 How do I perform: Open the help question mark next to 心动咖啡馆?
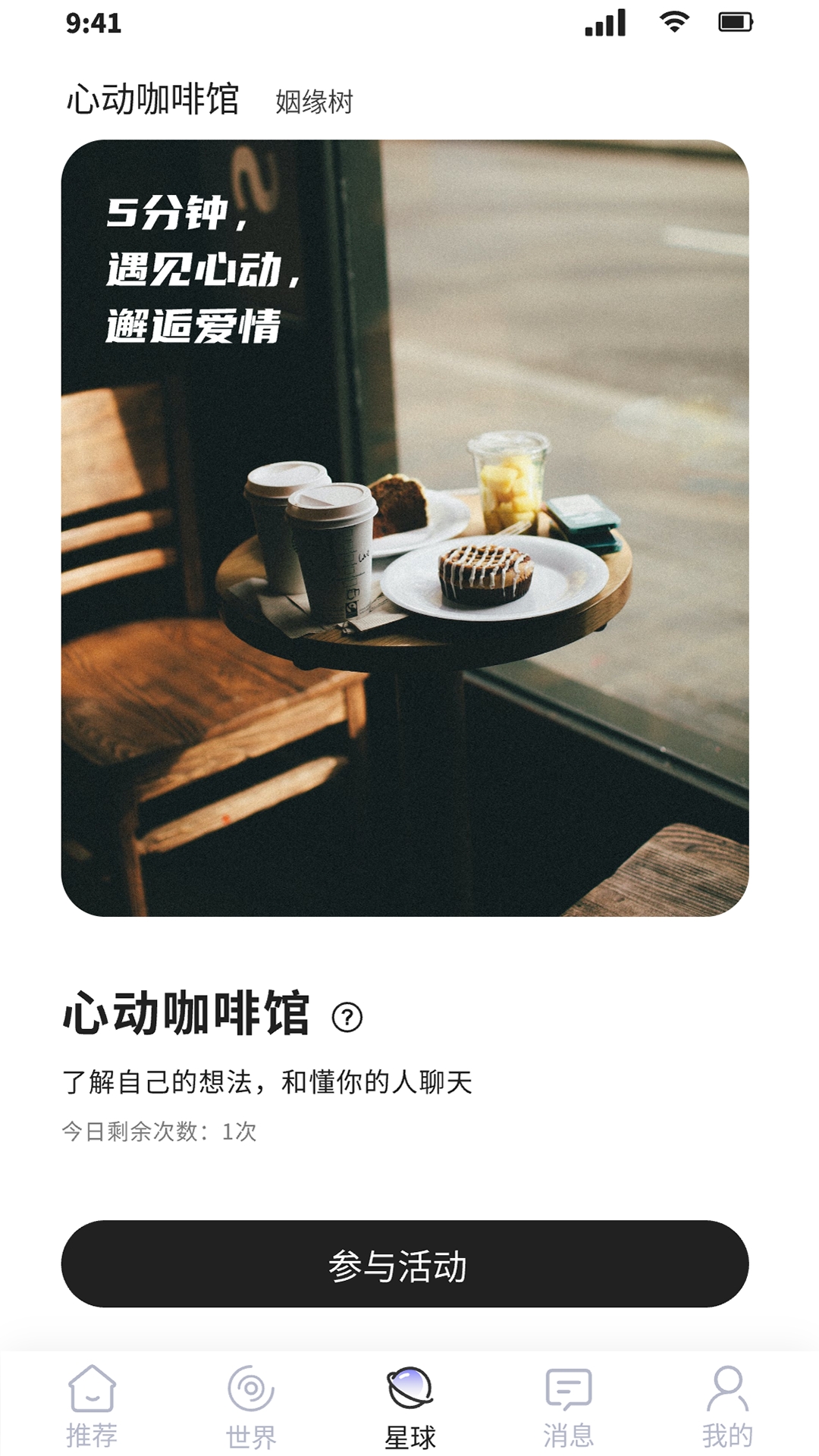coord(347,1017)
